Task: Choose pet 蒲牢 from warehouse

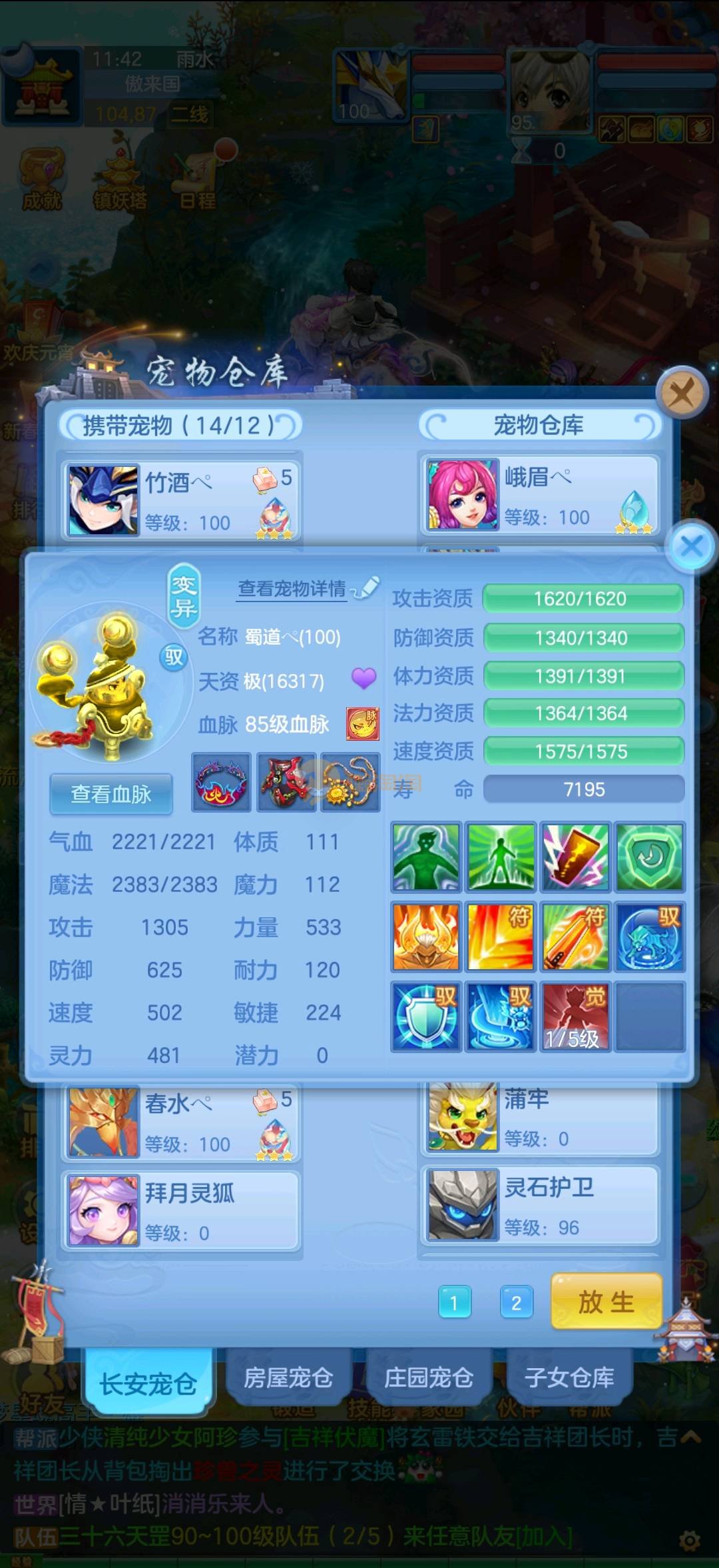Action: pos(539,1119)
